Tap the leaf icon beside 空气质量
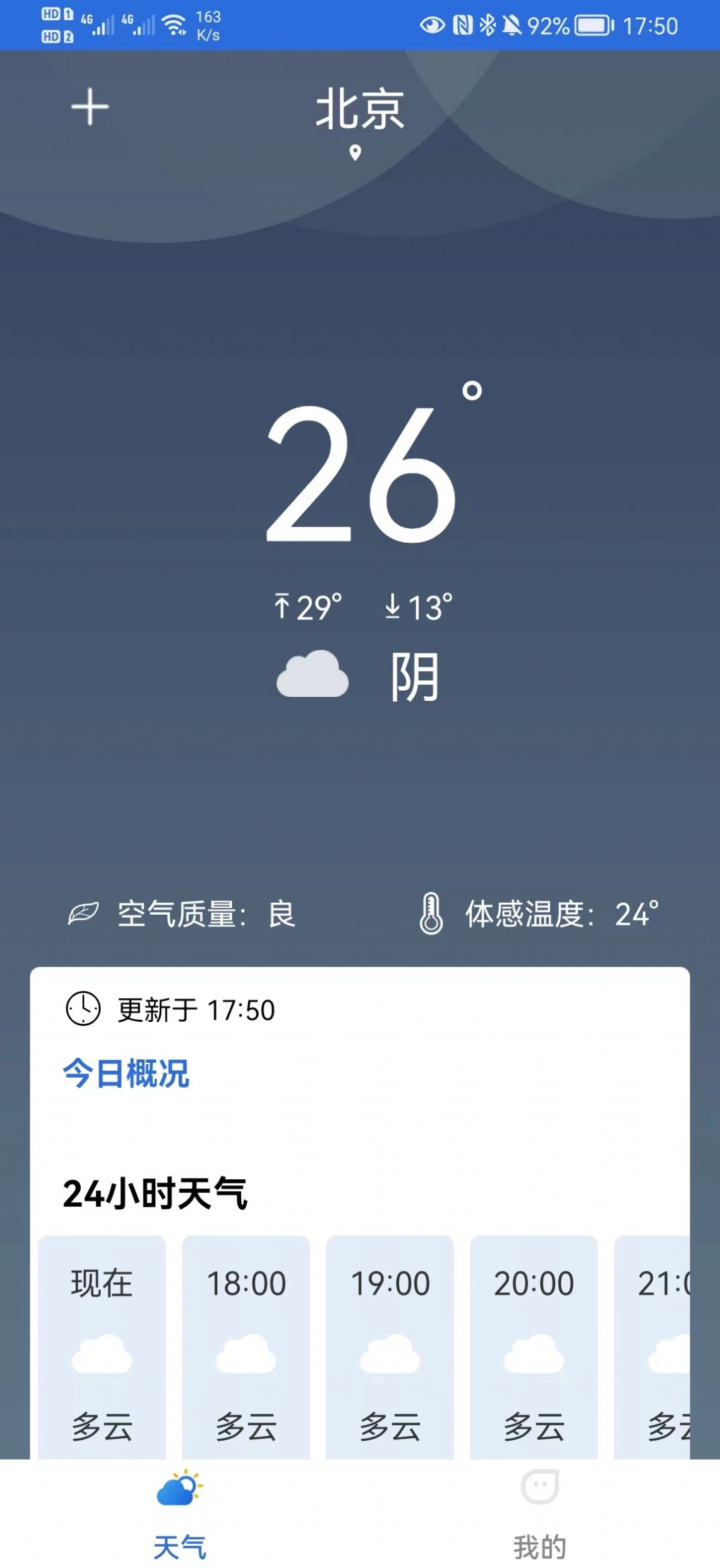 82,913
